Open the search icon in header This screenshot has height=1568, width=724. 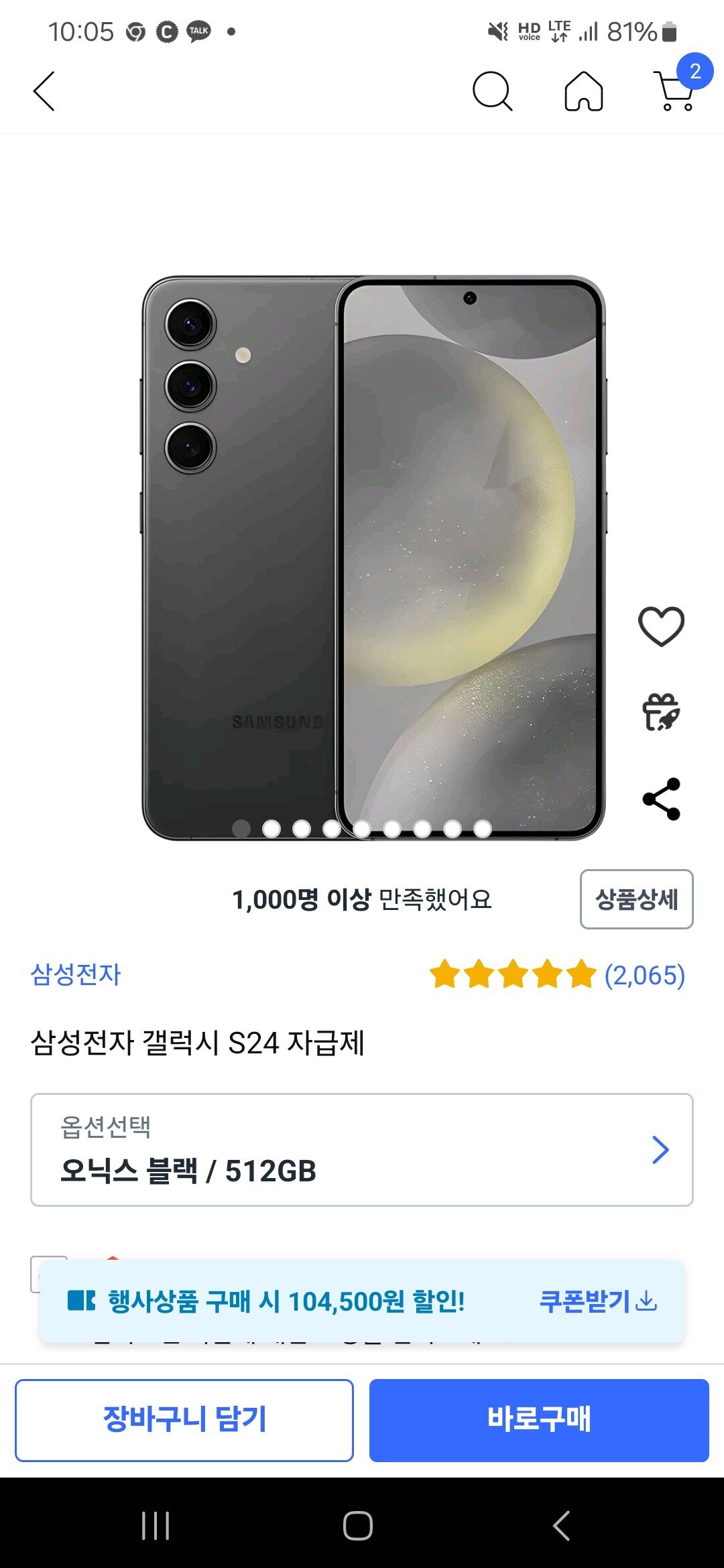point(492,91)
